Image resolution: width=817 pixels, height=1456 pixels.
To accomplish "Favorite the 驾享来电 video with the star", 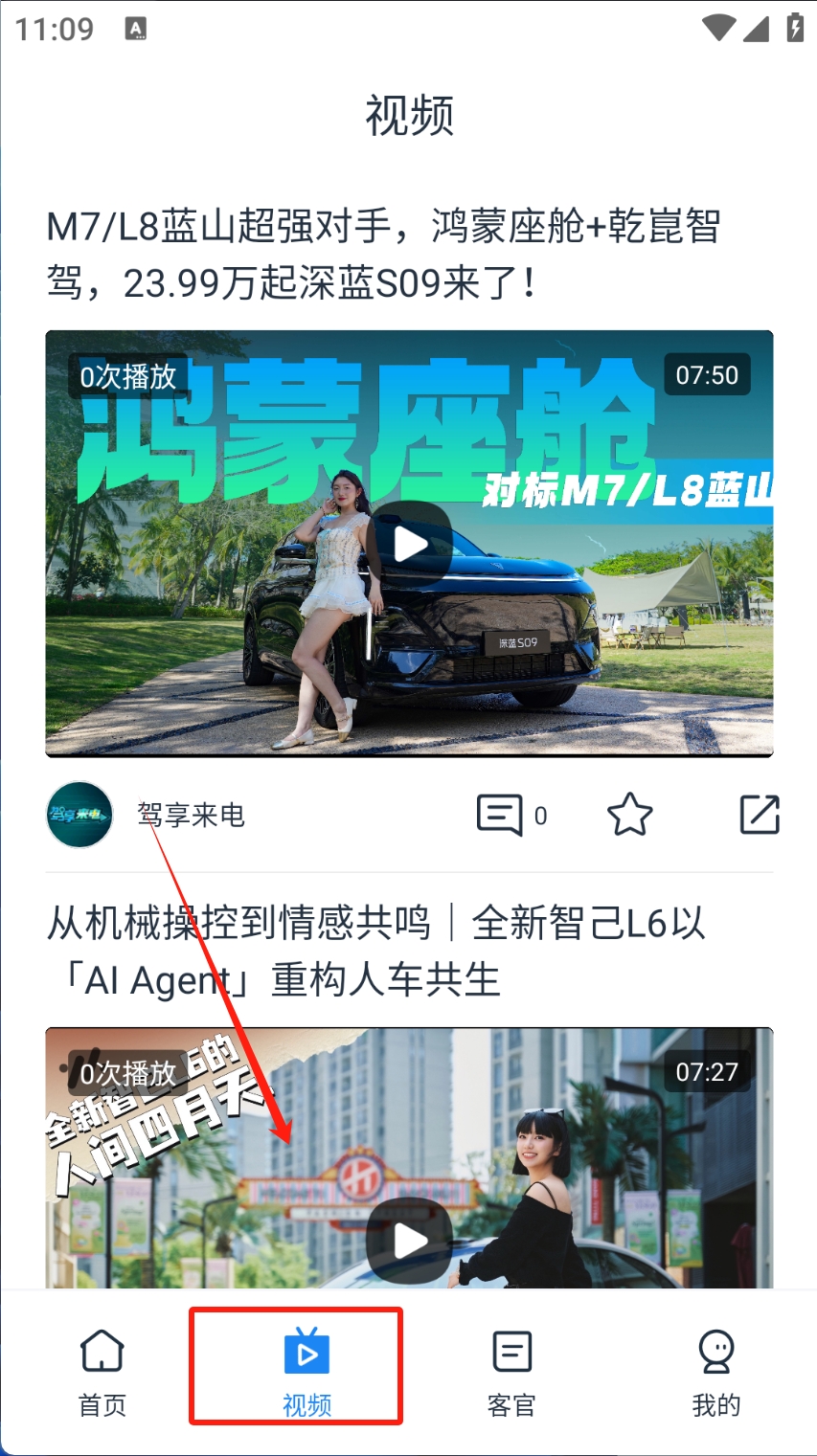I will point(629,816).
